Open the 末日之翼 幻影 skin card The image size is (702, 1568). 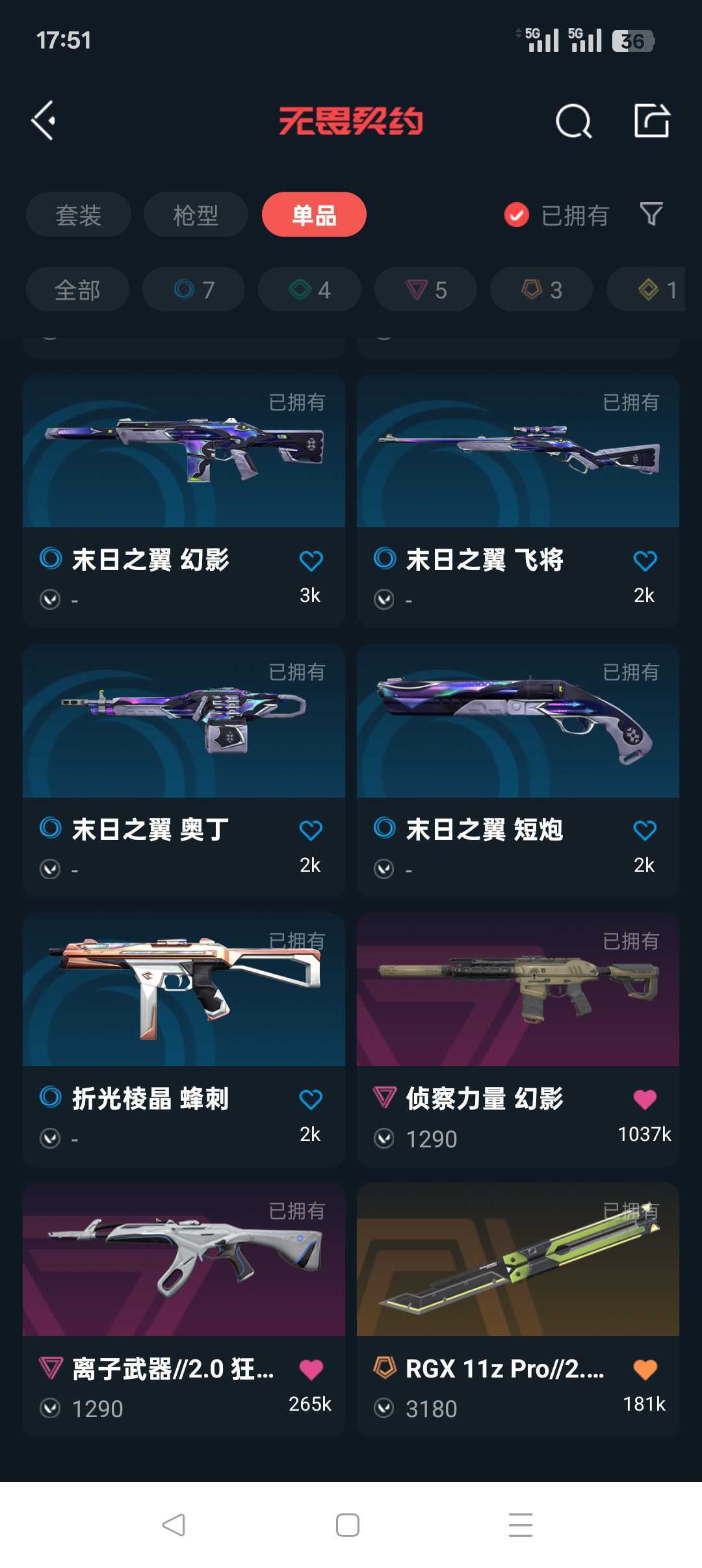(184, 500)
